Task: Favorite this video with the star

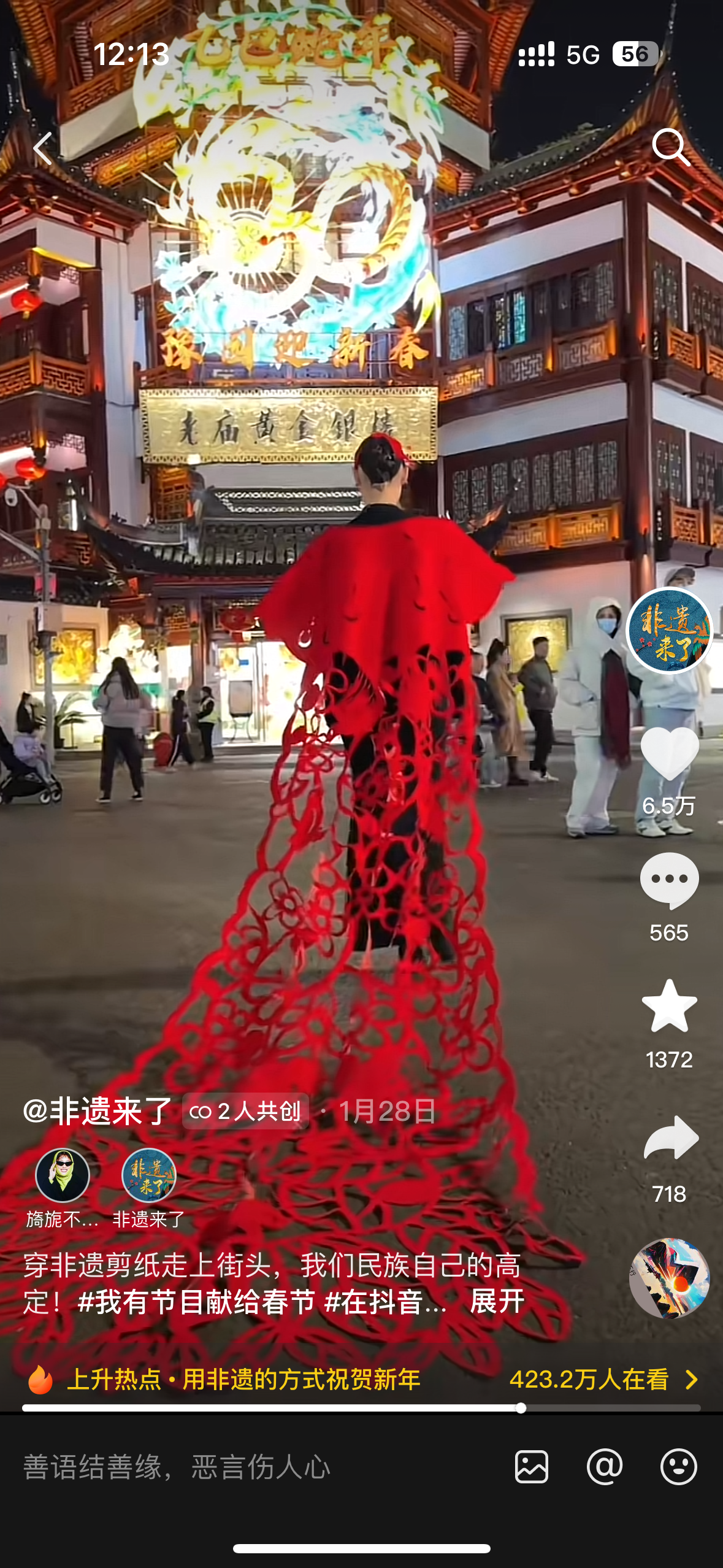Action: click(669, 1006)
